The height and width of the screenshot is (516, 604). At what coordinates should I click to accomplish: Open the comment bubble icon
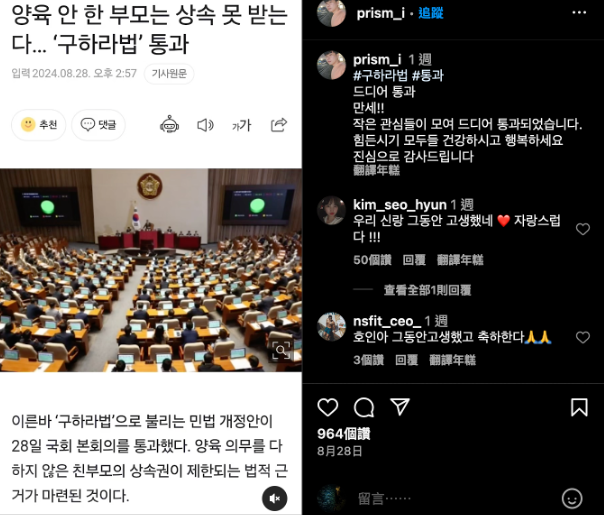tap(364, 406)
